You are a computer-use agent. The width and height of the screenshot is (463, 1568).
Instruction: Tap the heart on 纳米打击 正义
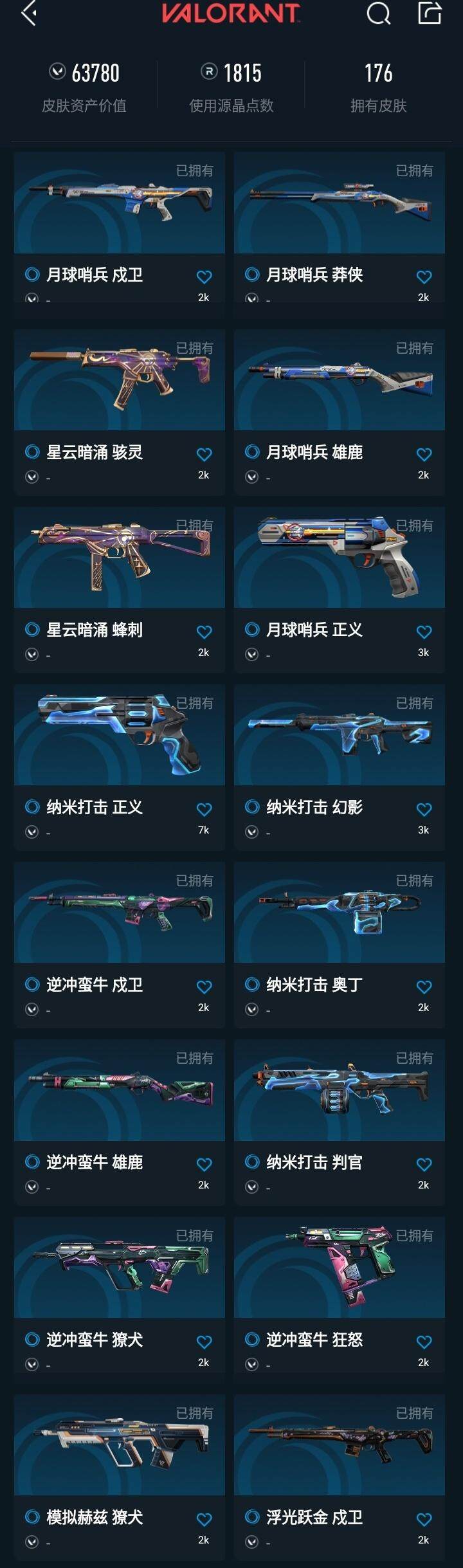tap(204, 810)
